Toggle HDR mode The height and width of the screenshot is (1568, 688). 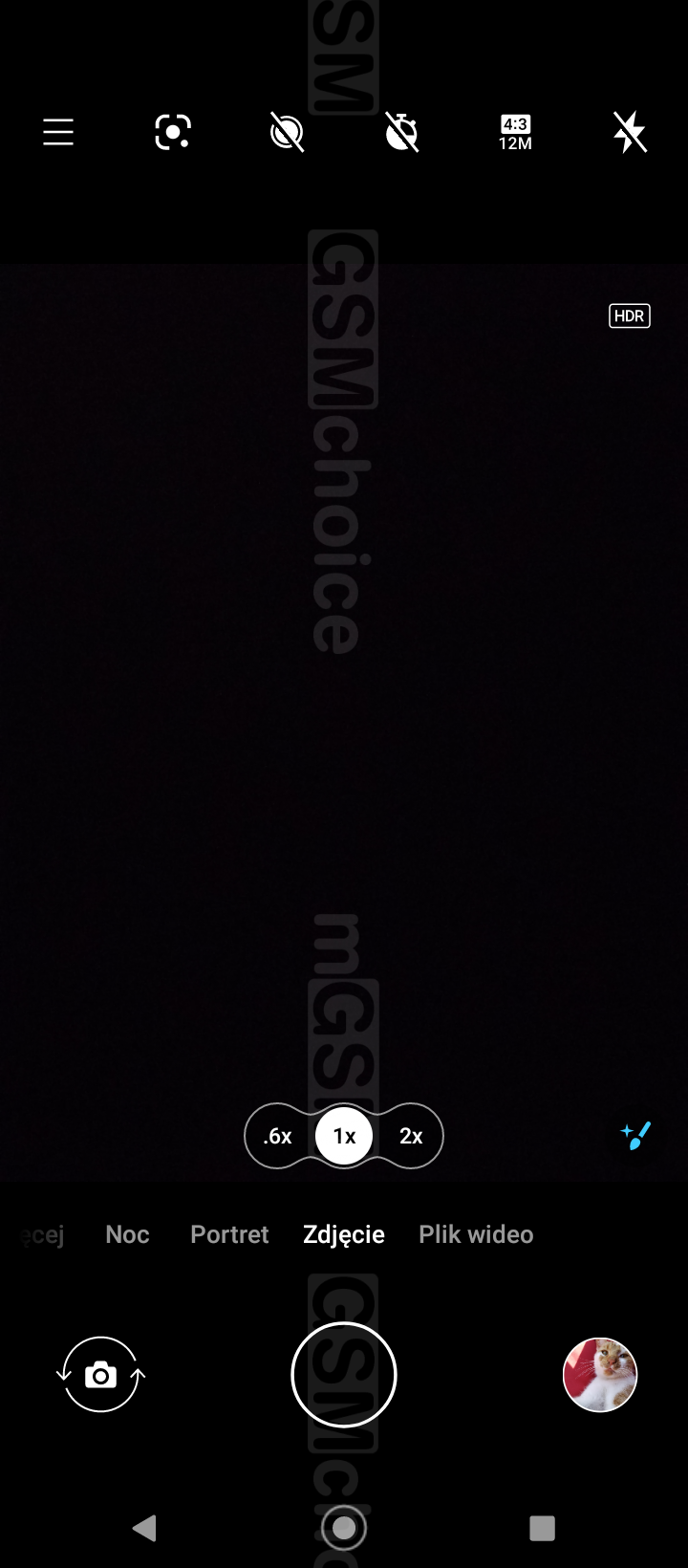[629, 316]
